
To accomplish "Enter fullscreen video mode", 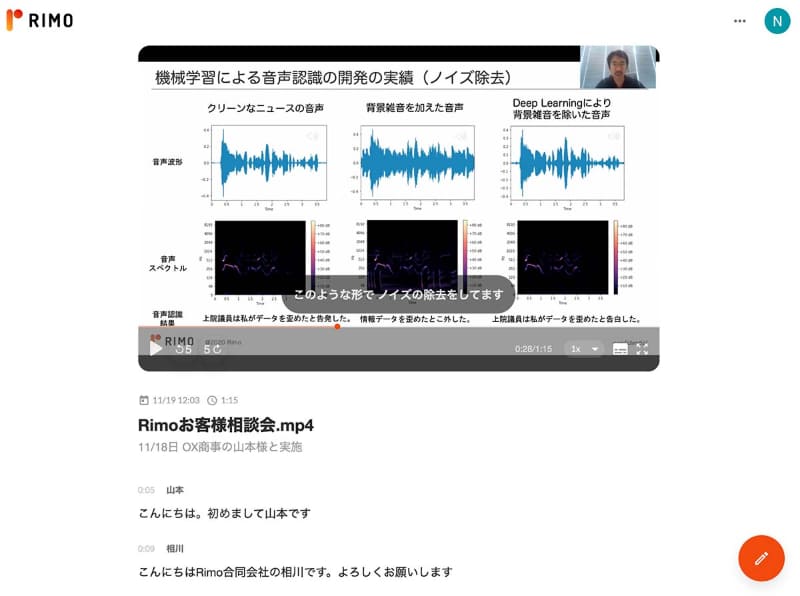I will [642, 349].
